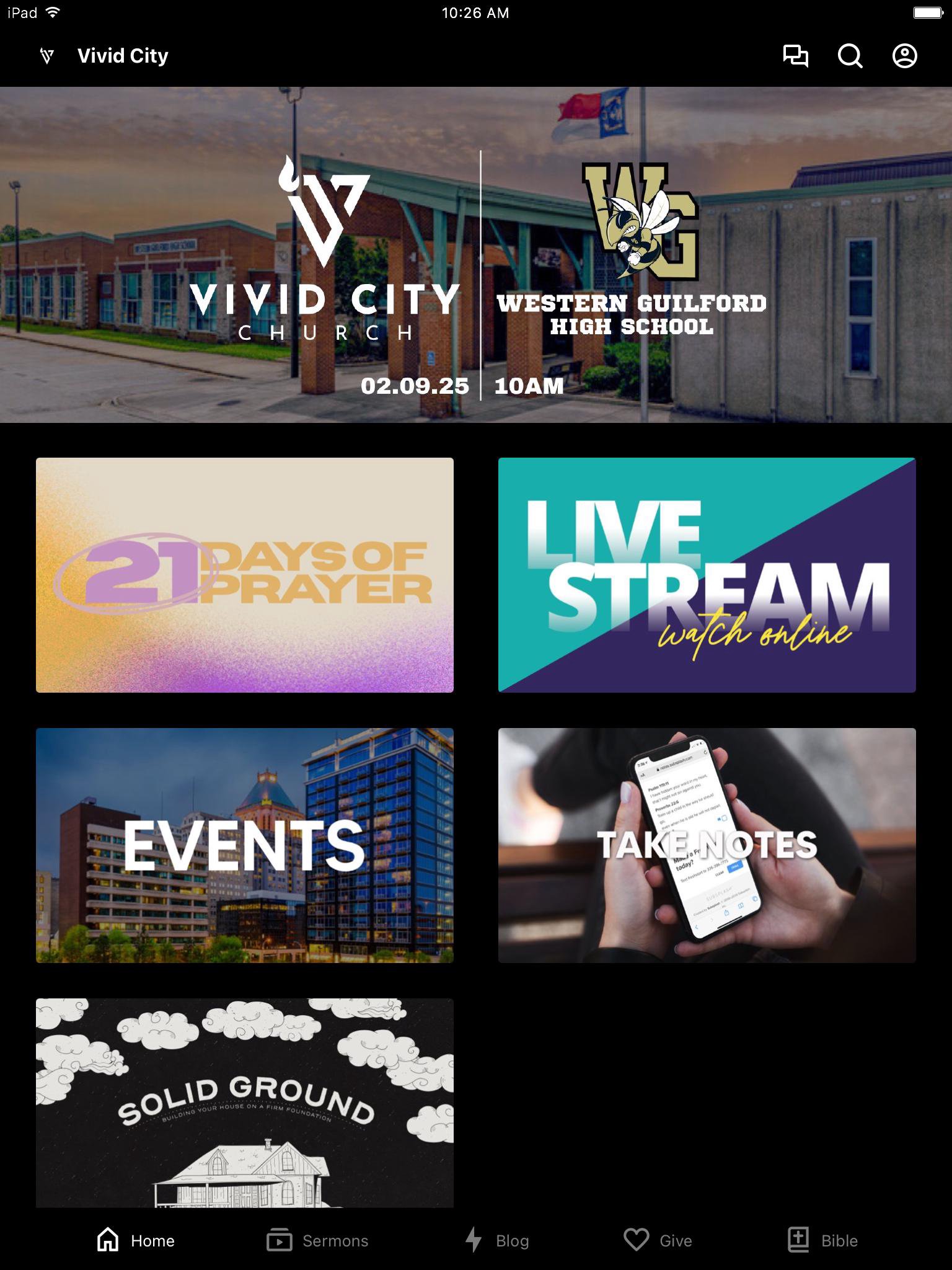Open the Events card
The image size is (952, 1270).
(x=245, y=845)
